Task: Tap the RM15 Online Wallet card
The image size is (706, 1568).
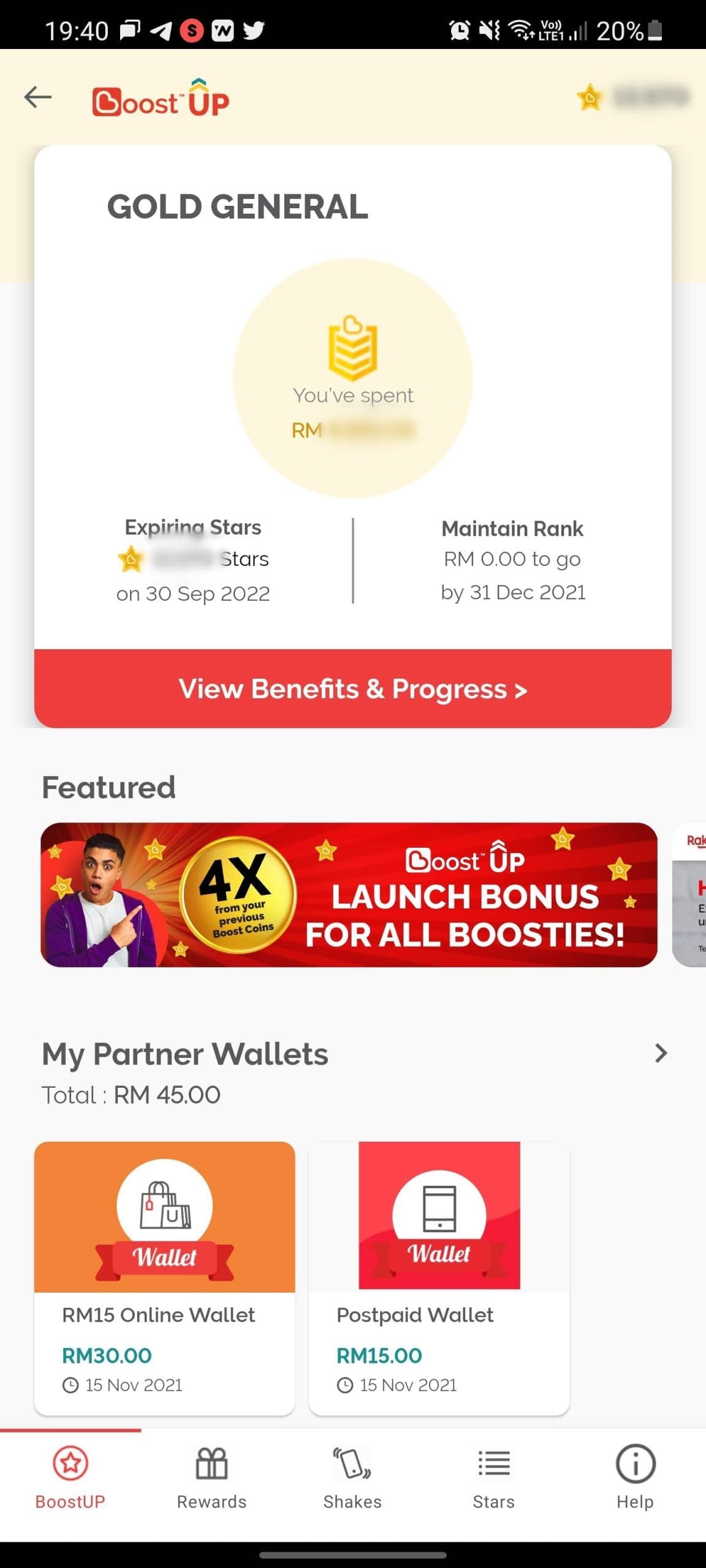Action: pos(164,1280)
